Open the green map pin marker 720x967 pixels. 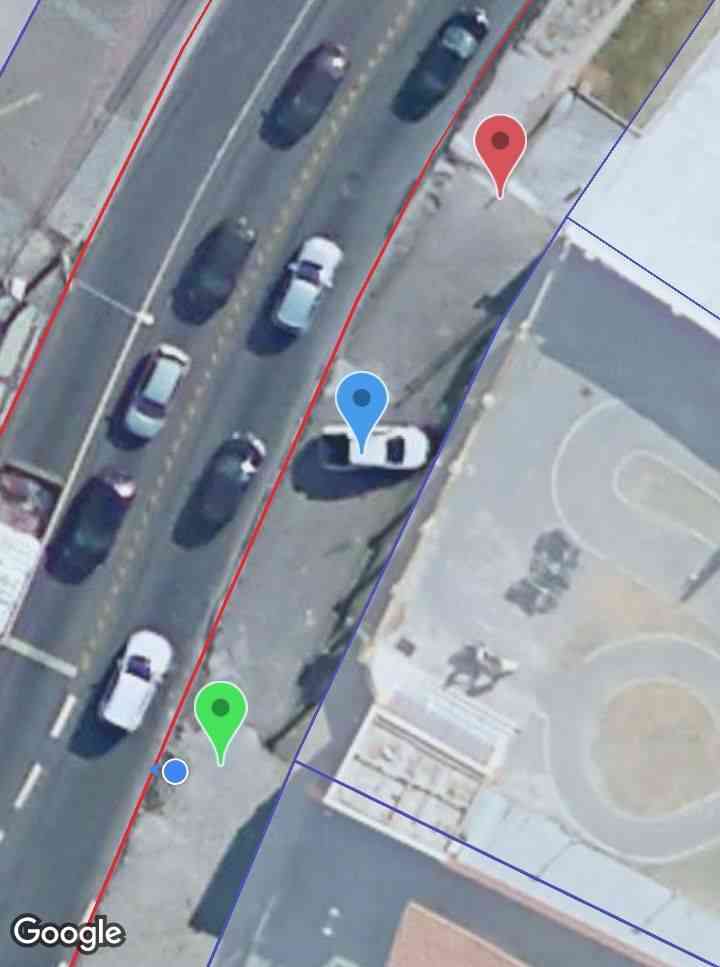coord(221,714)
